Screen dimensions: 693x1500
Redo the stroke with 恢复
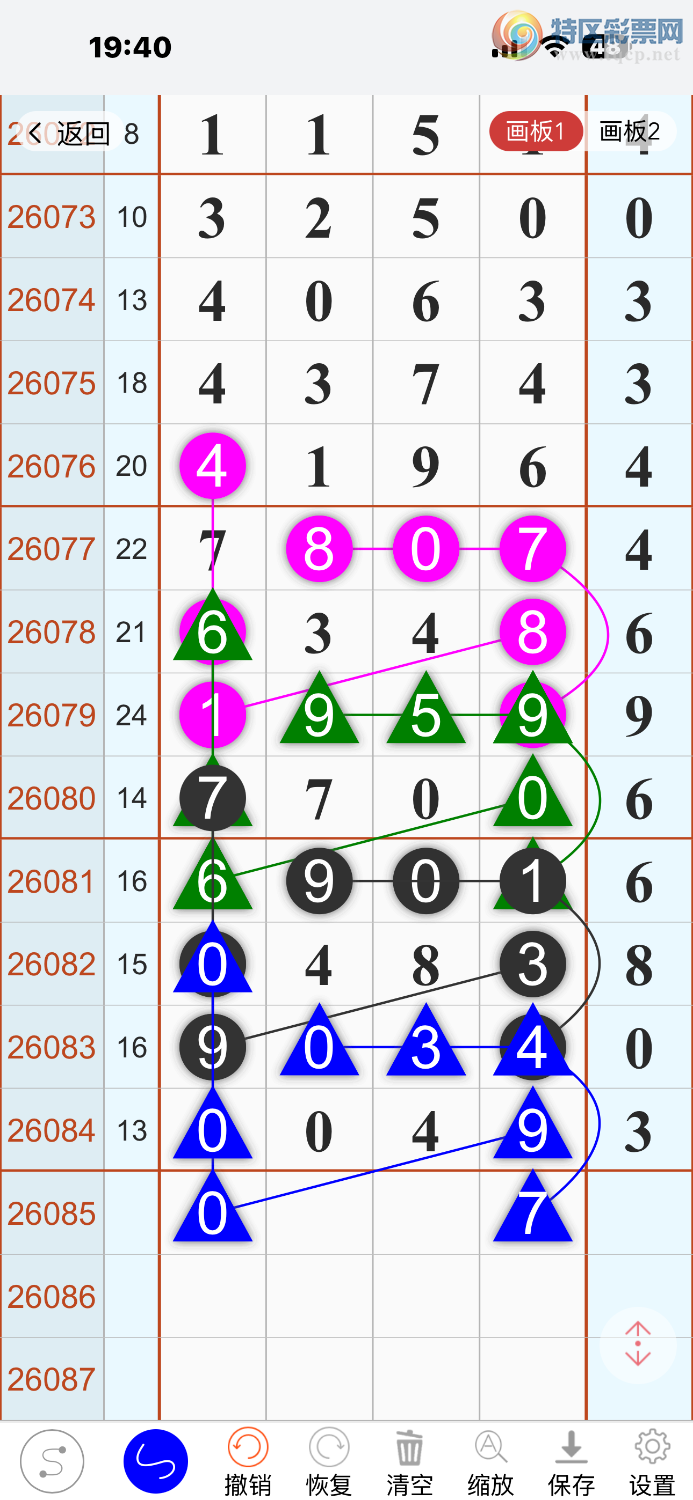(x=329, y=1461)
